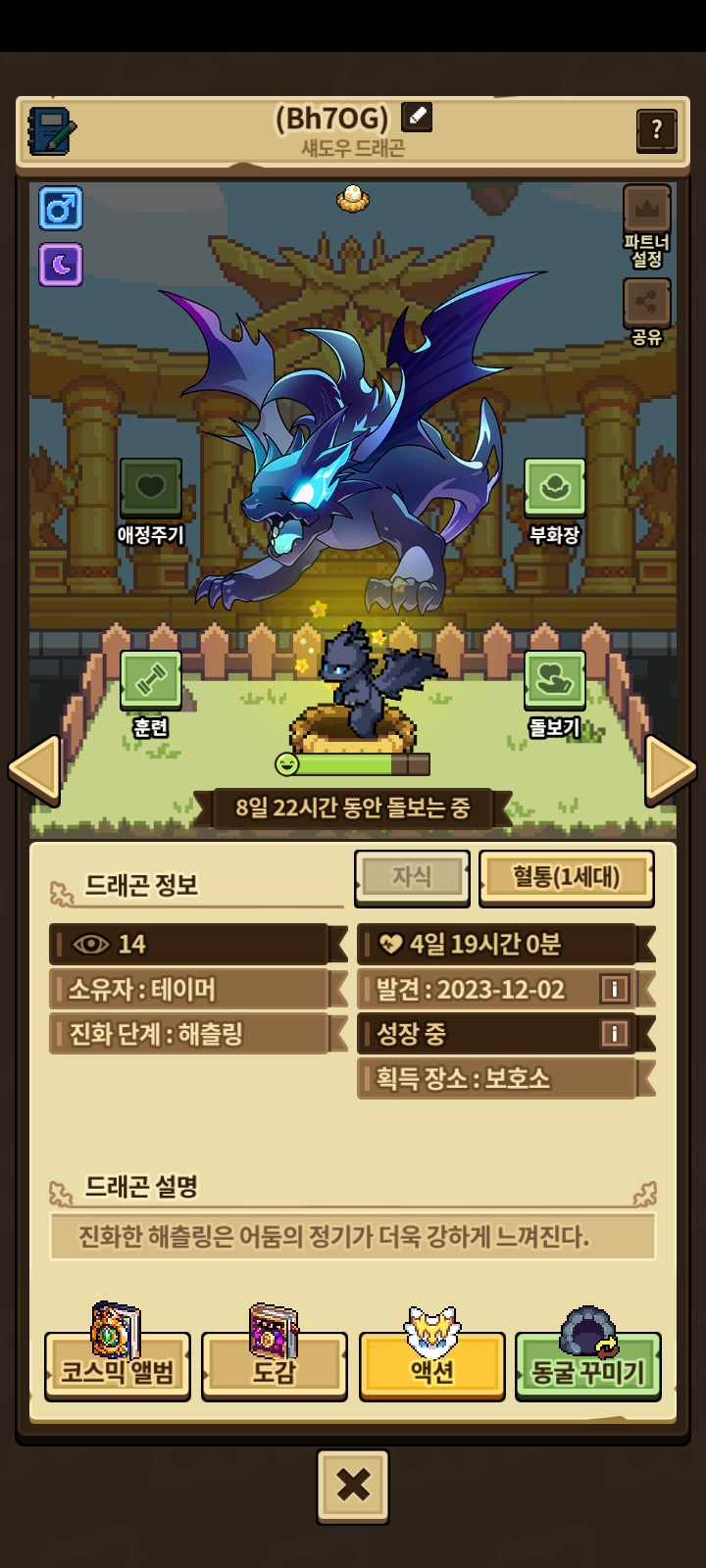The height and width of the screenshot is (1568, 706).
Task: Edit the dragon's name with pencil icon
Action: (x=417, y=117)
